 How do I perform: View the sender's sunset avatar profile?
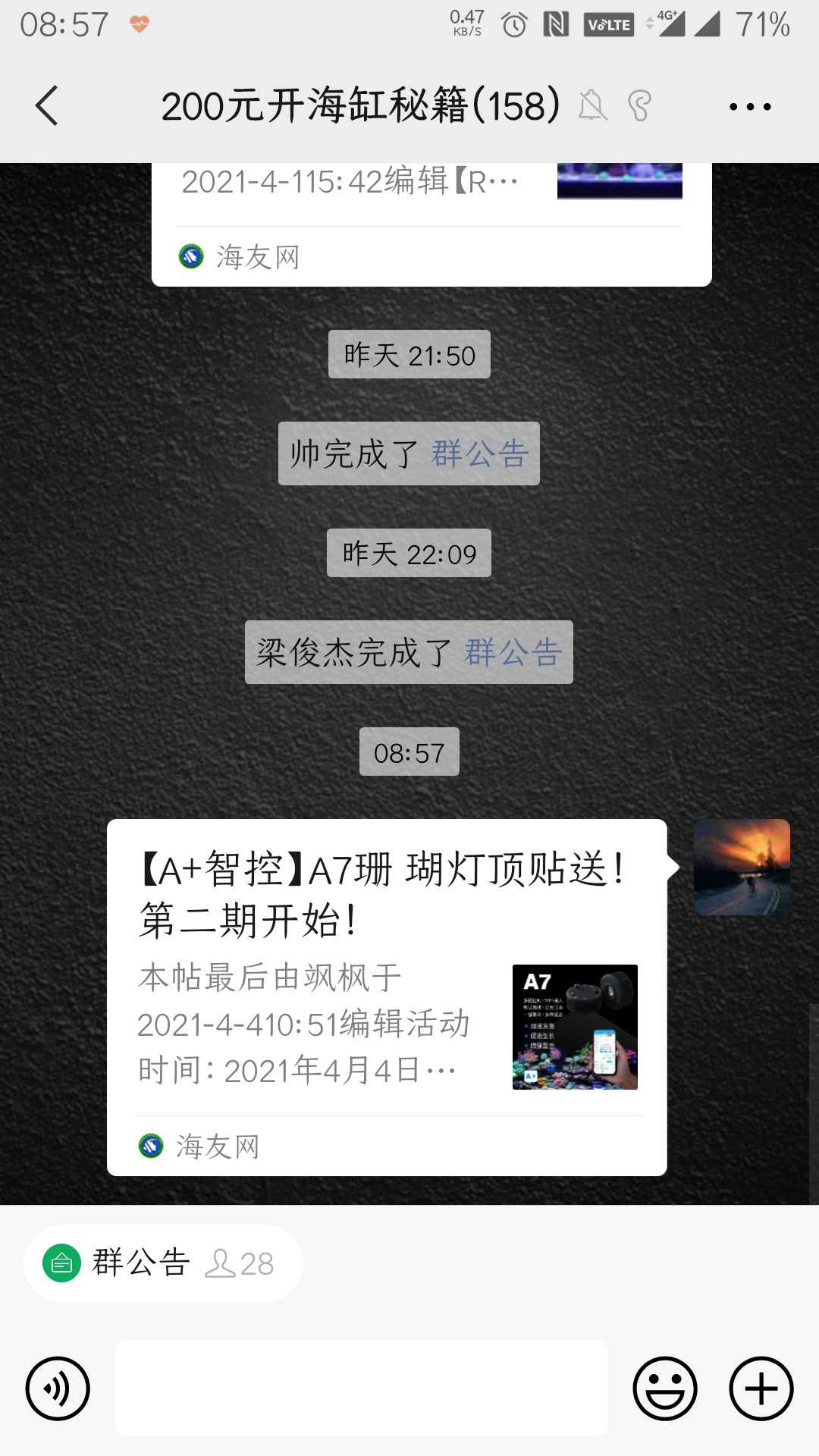click(741, 867)
